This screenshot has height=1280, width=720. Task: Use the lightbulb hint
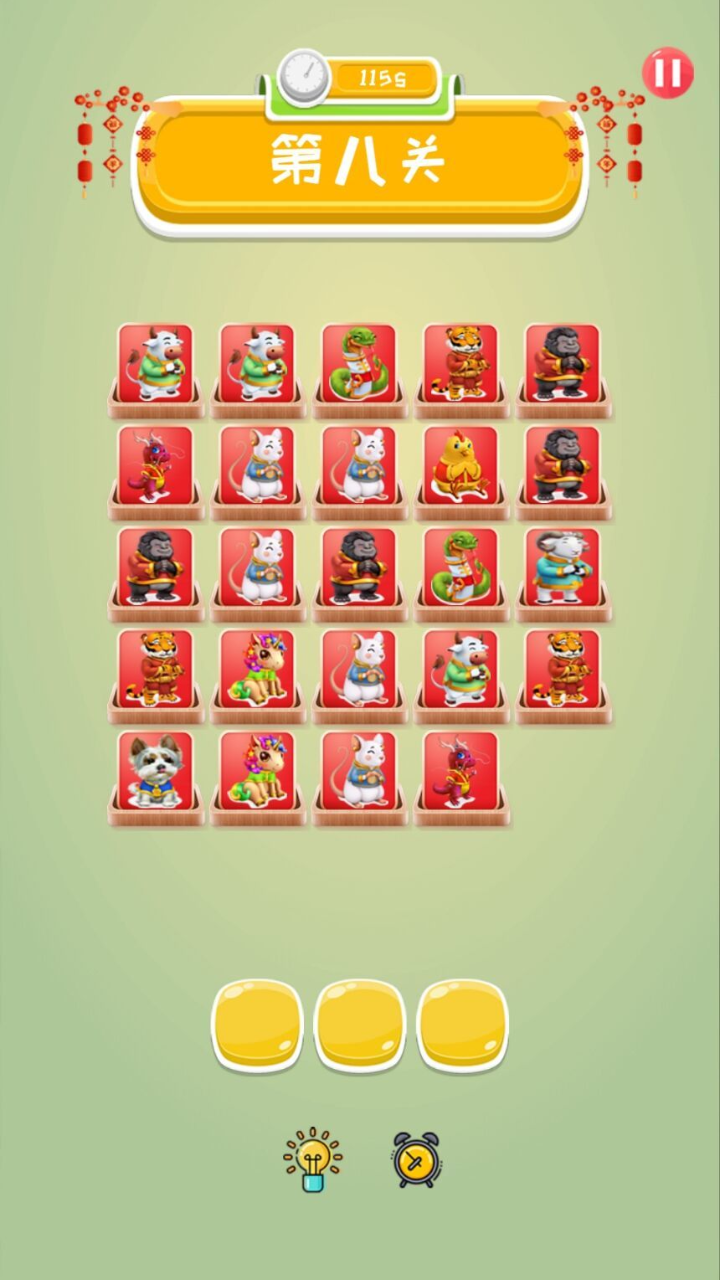click(312, 1160)
